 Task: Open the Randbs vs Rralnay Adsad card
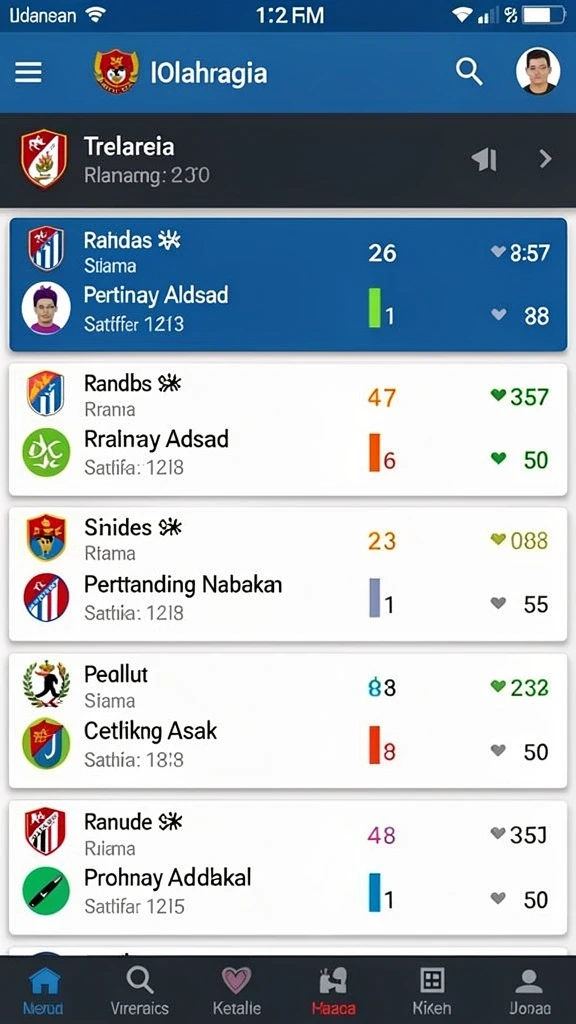(x=288, y=430)
